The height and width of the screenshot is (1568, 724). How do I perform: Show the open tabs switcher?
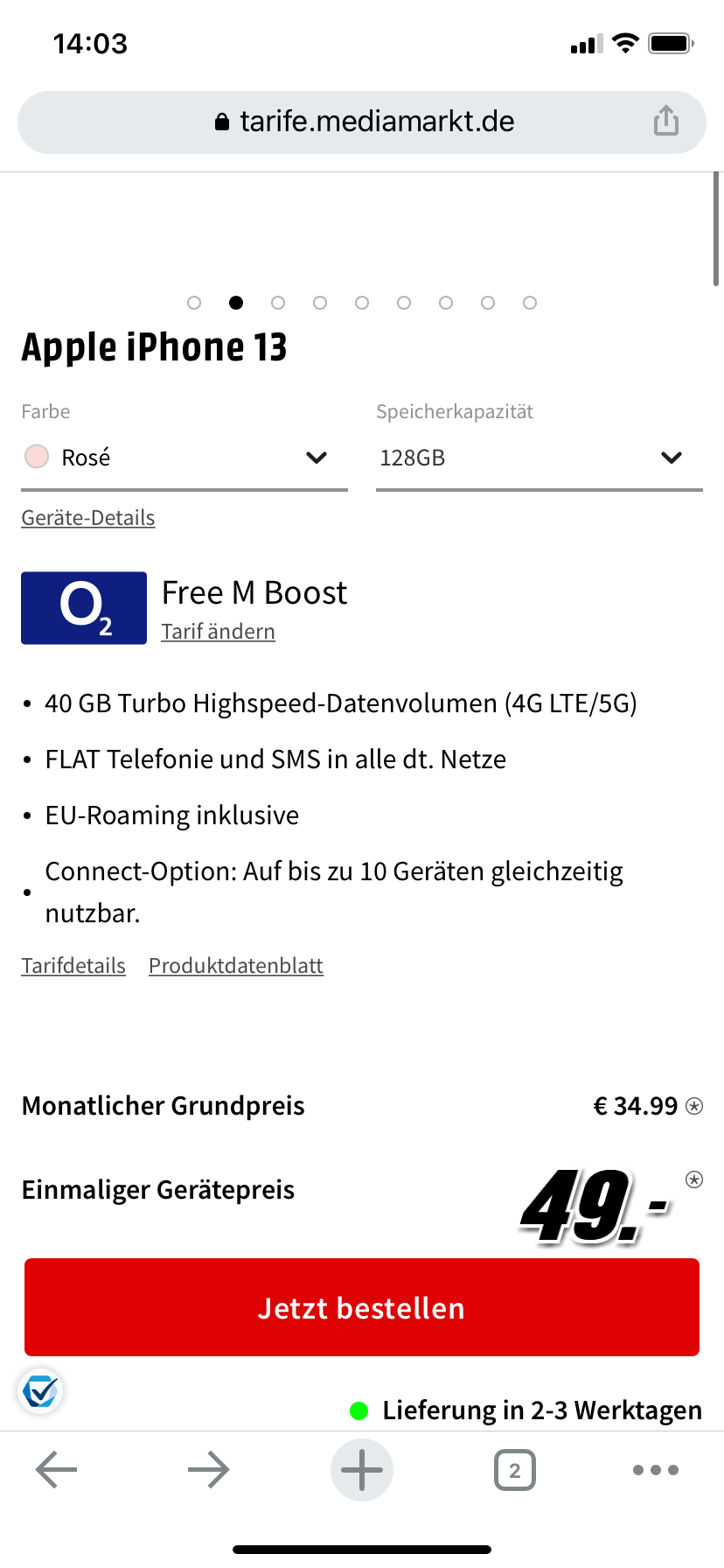click(x=515, y=1470)
